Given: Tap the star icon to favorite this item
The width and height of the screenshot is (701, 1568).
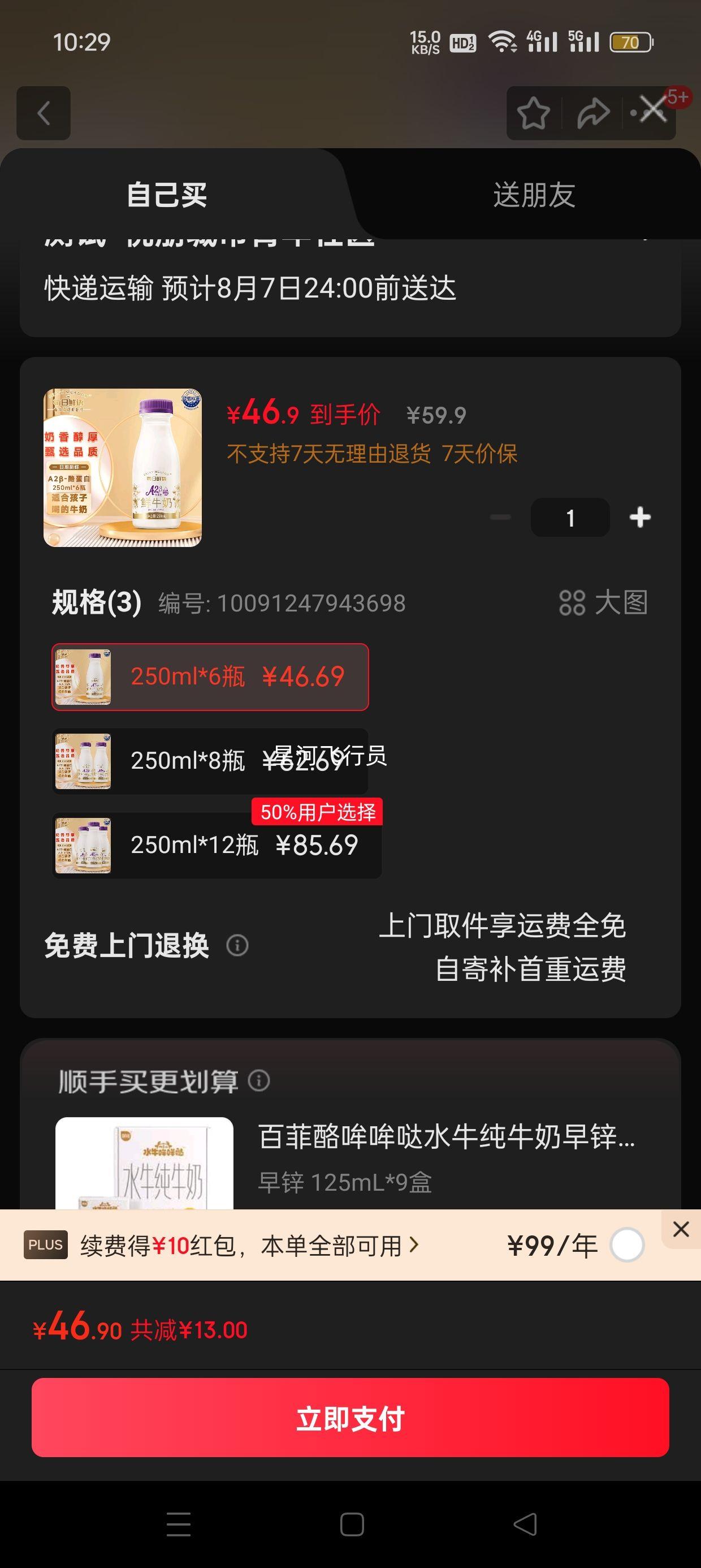Looking at the screenshot, I should 534,113.
